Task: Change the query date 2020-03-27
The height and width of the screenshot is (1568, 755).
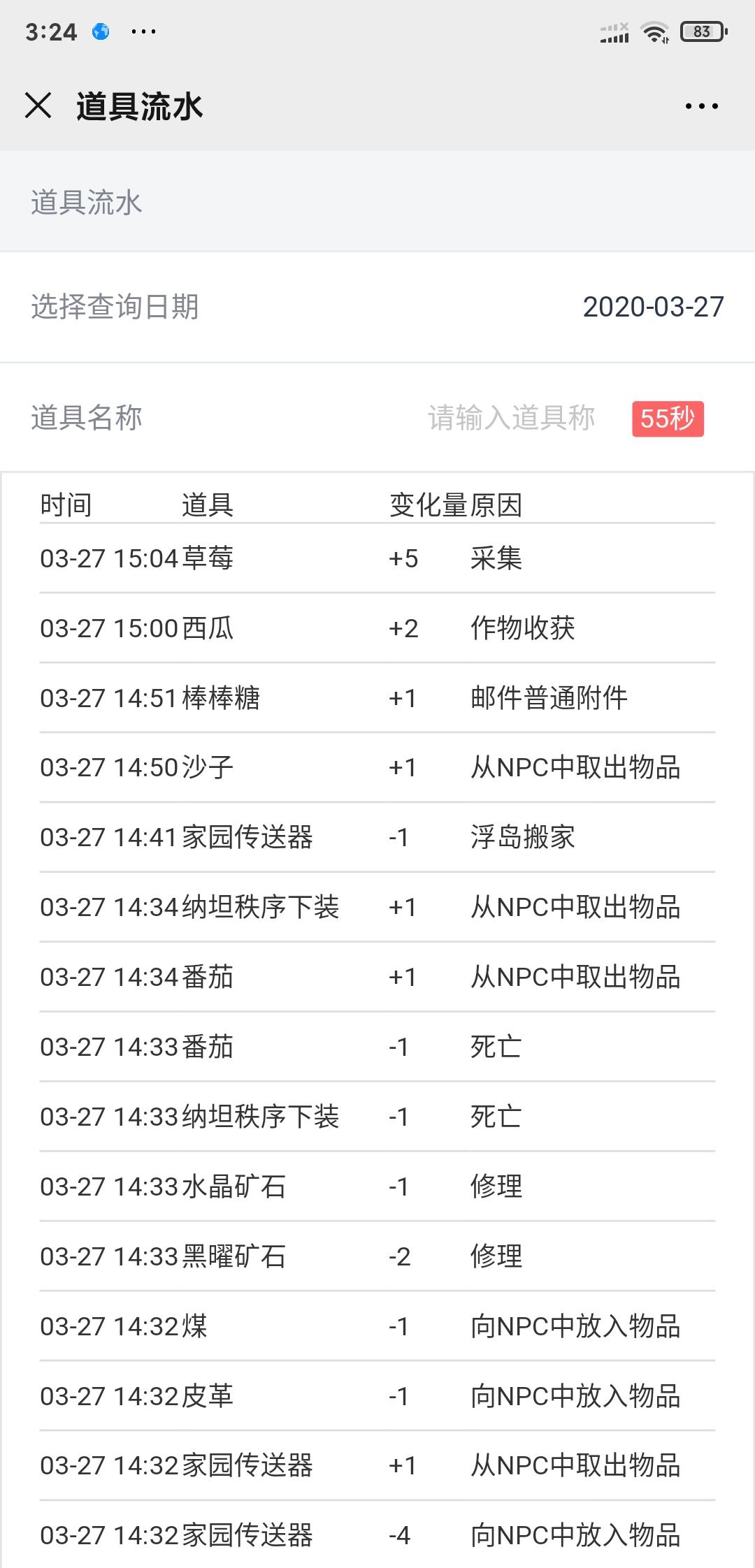Action: tap(653, 307)
